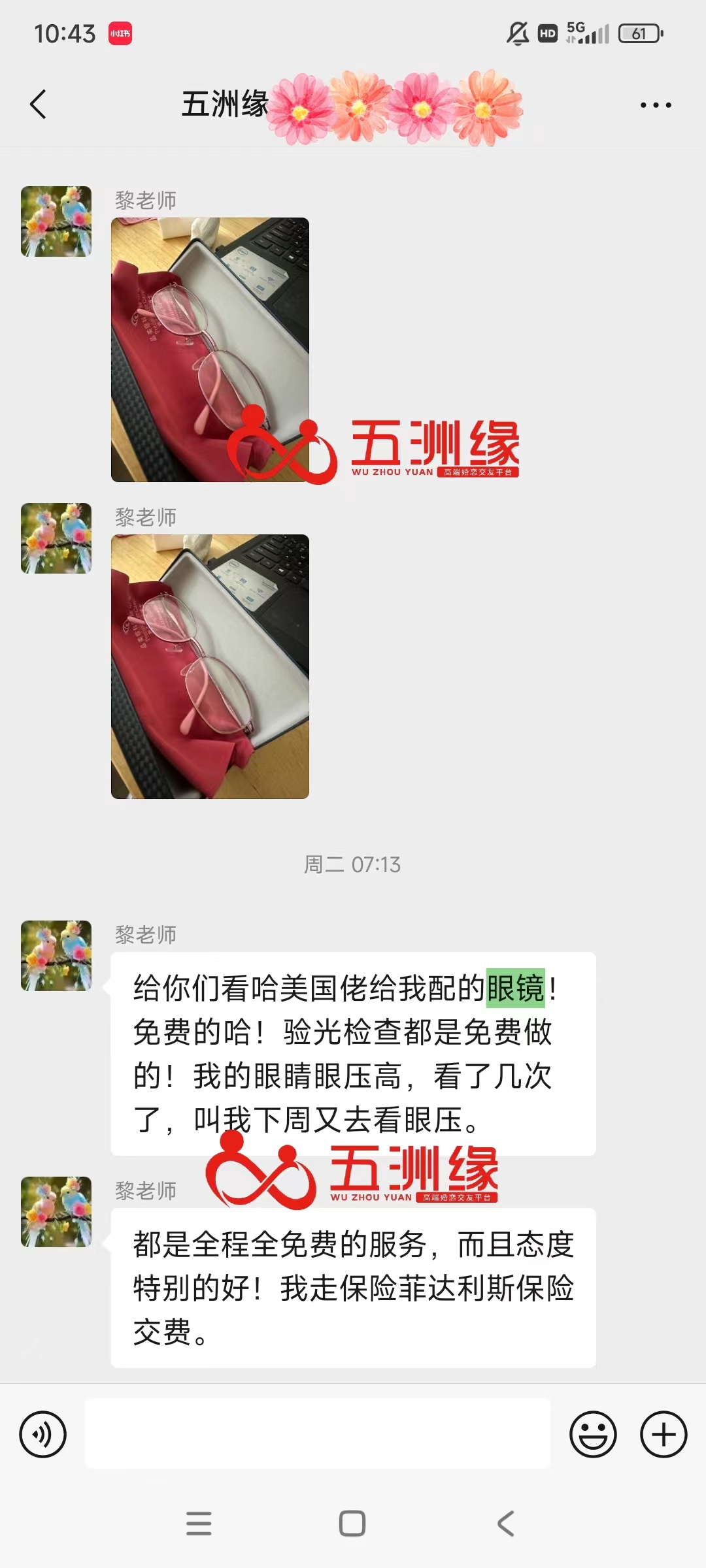Tap the highlighted 眼镜 keyword in the message
706x1568 pixels.
pos(516,988)
